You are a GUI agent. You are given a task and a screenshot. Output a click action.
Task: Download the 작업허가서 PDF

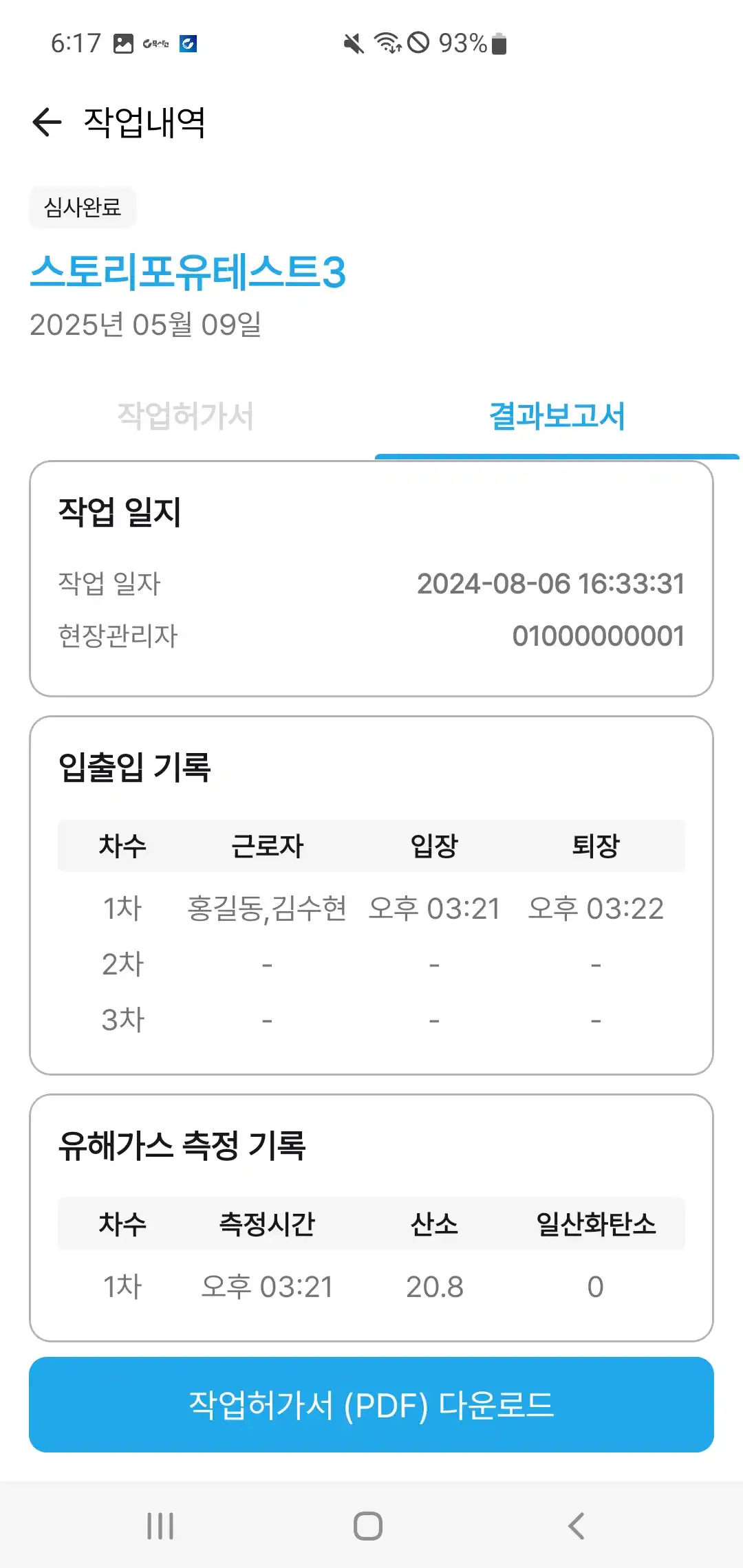coord(371,1404)
